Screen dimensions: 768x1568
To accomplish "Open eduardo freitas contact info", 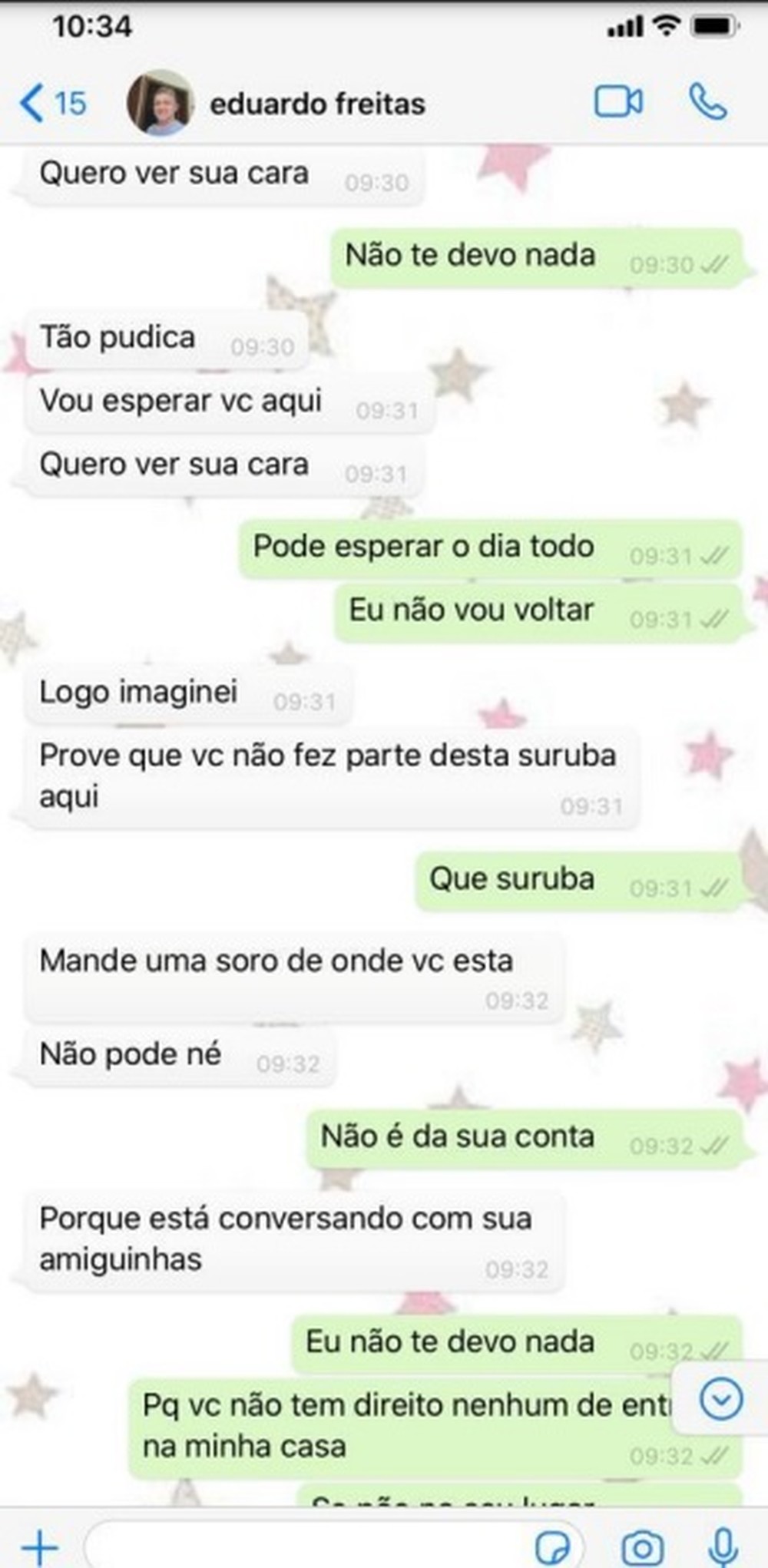I will [316, 104].
